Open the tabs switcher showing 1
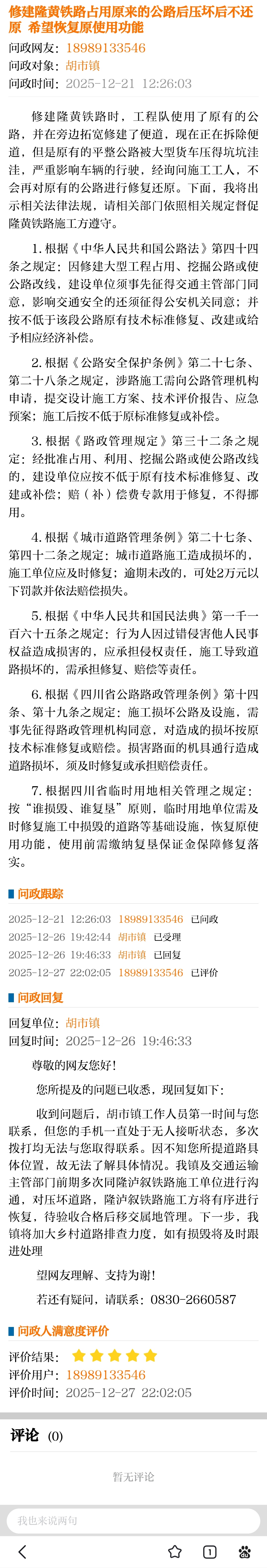Image resolution: width=267 pixels, height=1568 pixels. tap(209, 1551)
